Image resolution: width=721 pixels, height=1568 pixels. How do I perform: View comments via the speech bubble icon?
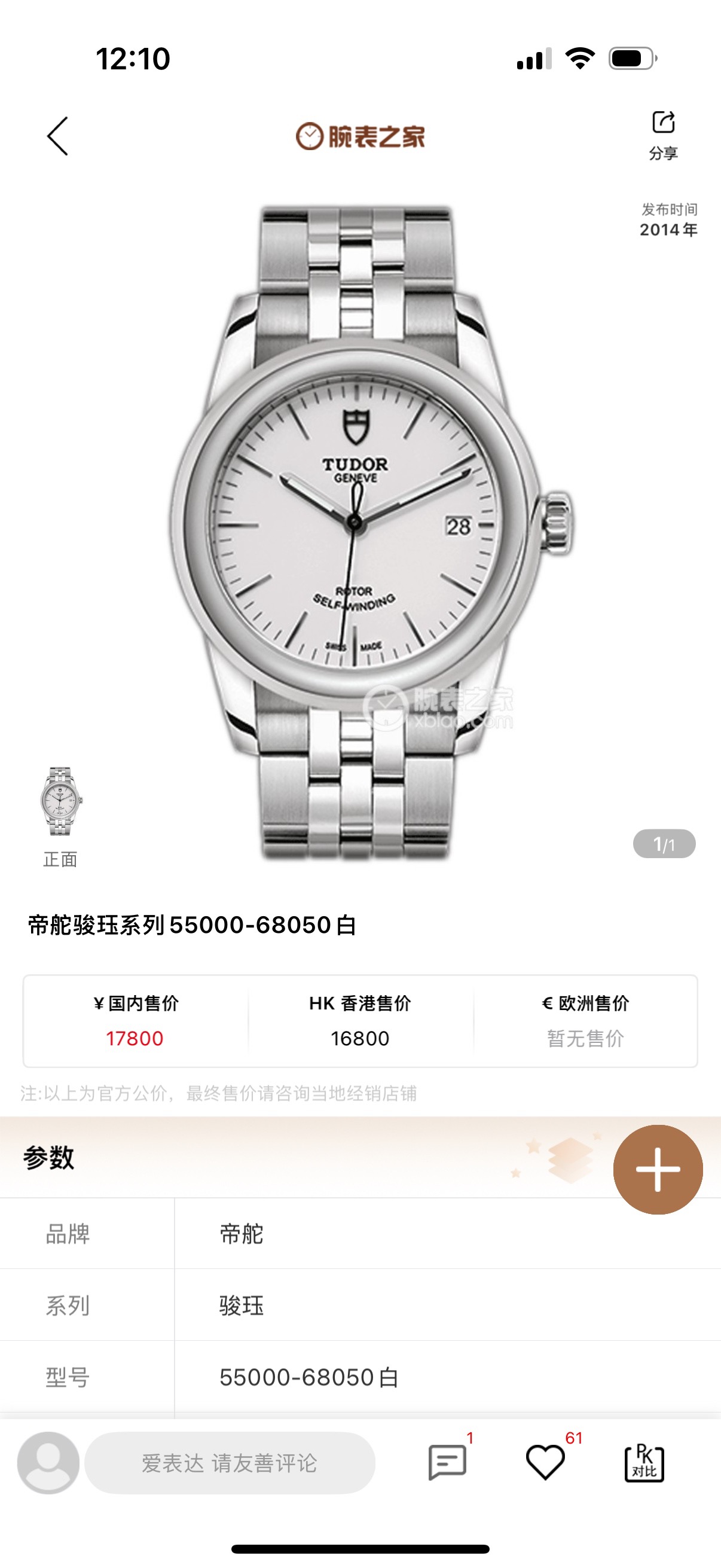447,1462
